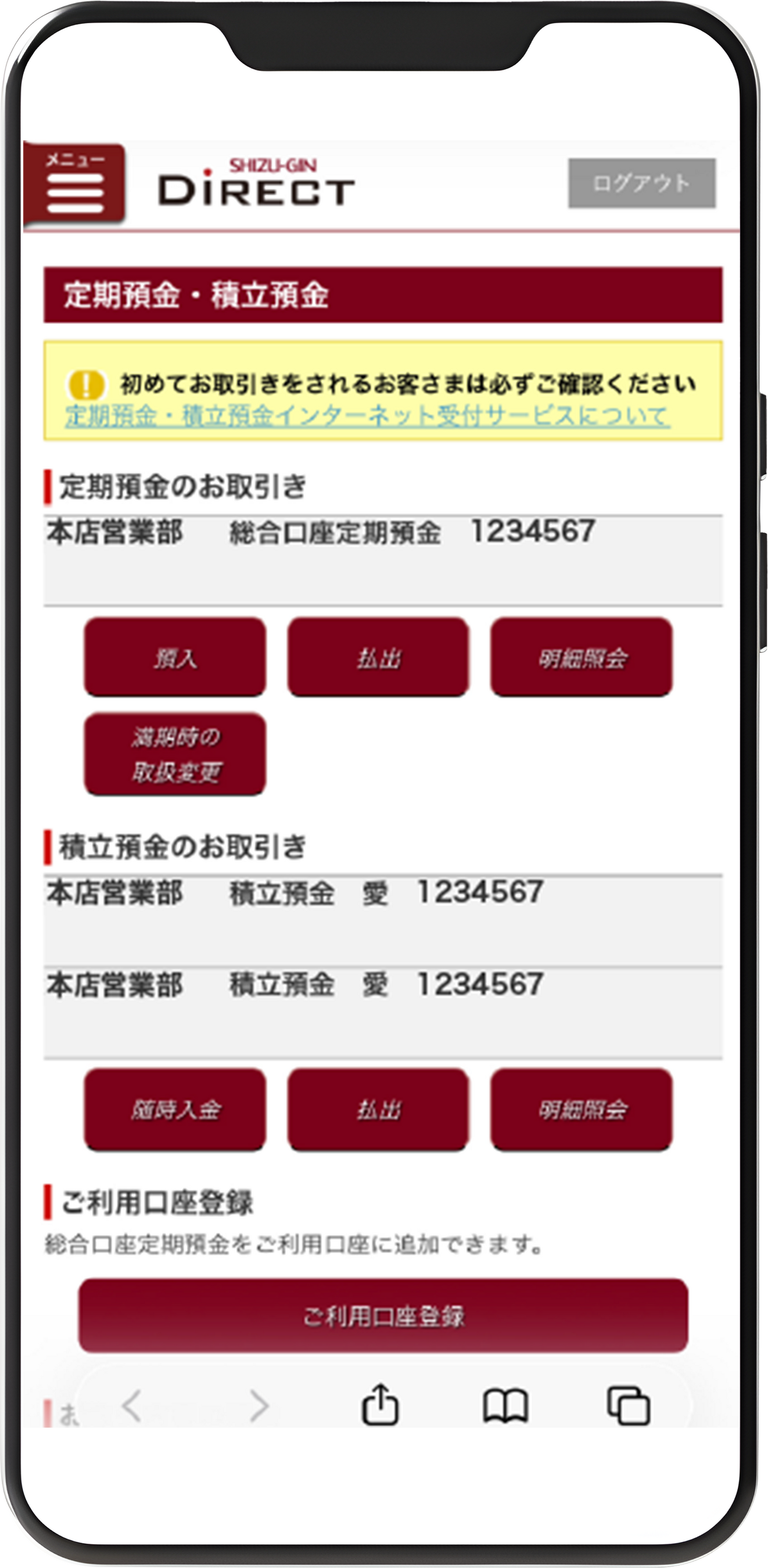Open the browser share sheet
Viewport: 768px width, 1568px height.
click(x=381, y=1405)
